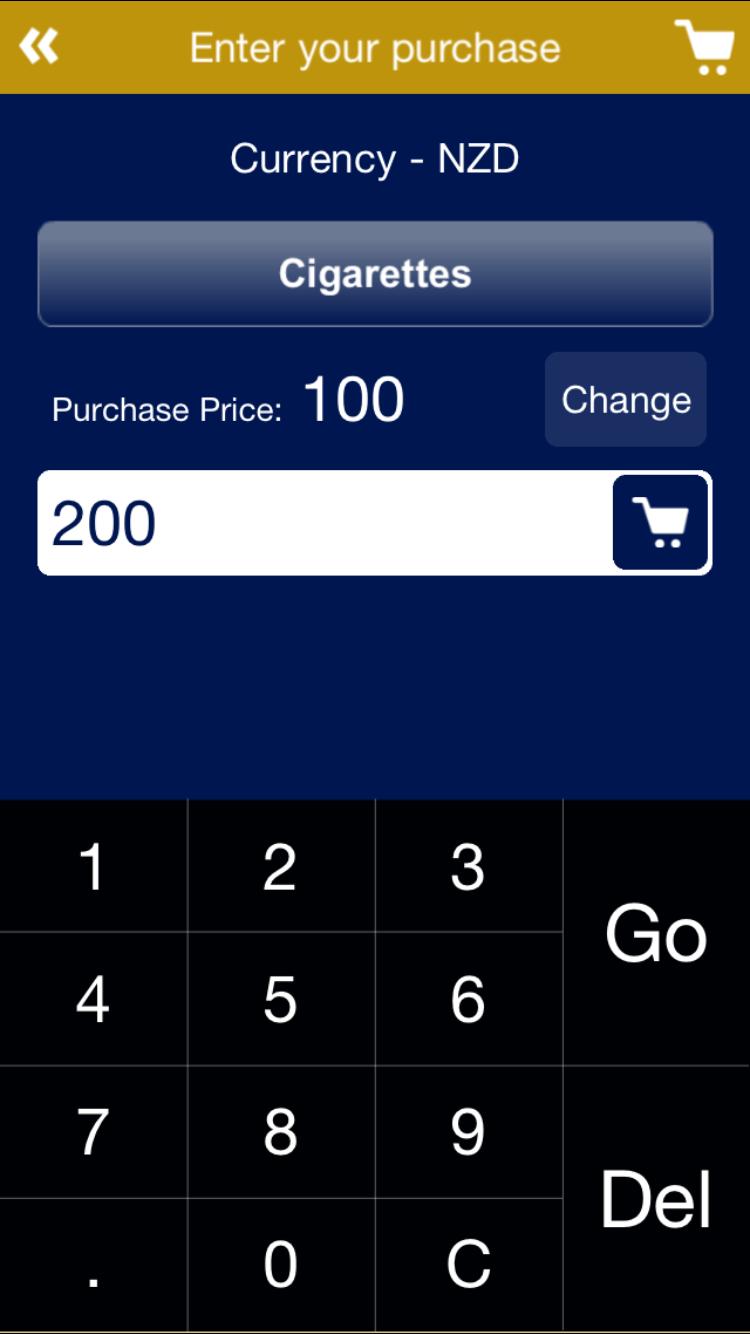Image resolution: width=750 pixels, height=1334 pixels.
Task: Enter digit 9 on keypad
Action: [468, 1132]
